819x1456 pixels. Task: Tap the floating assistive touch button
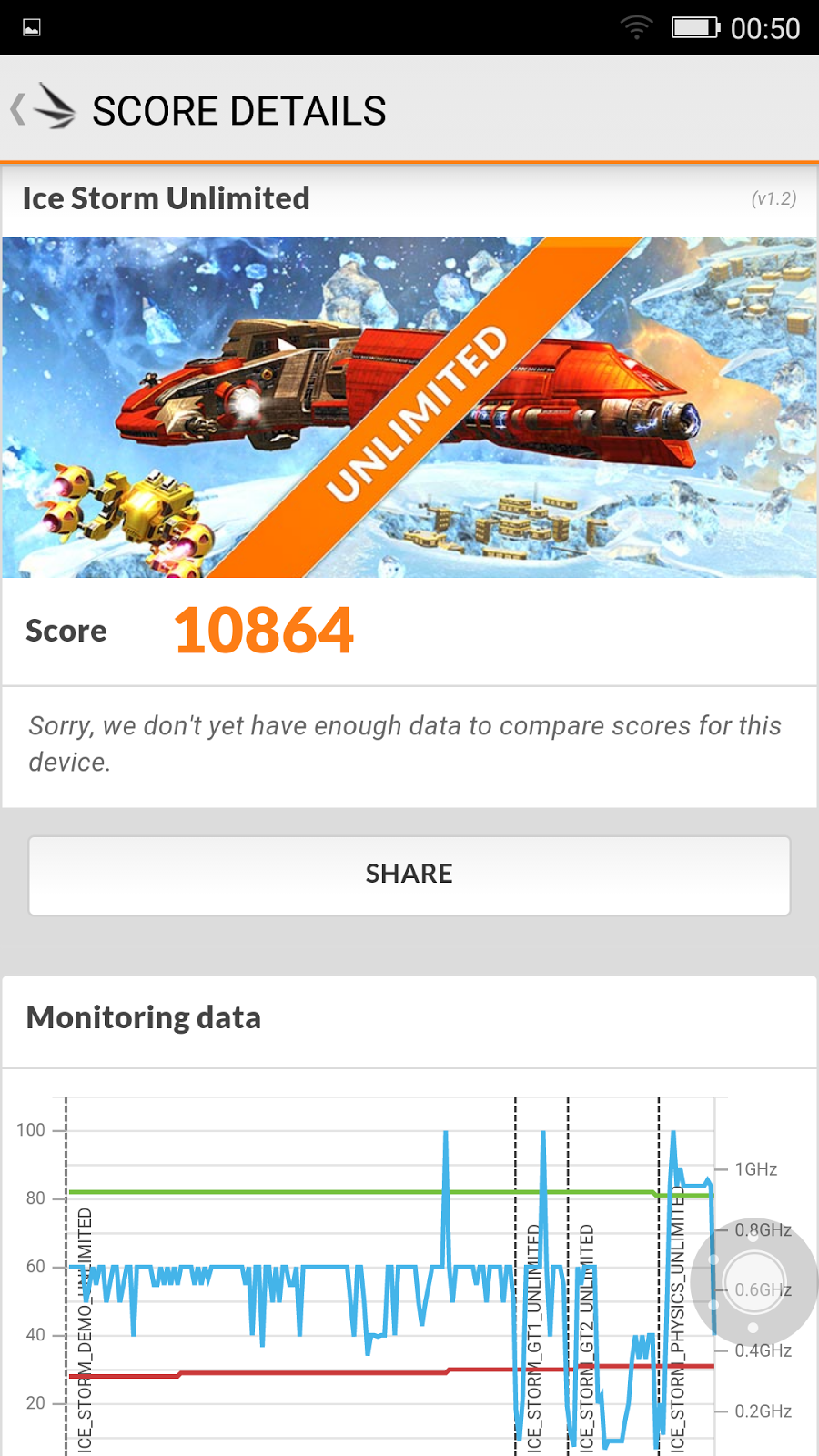point(754,1287)
